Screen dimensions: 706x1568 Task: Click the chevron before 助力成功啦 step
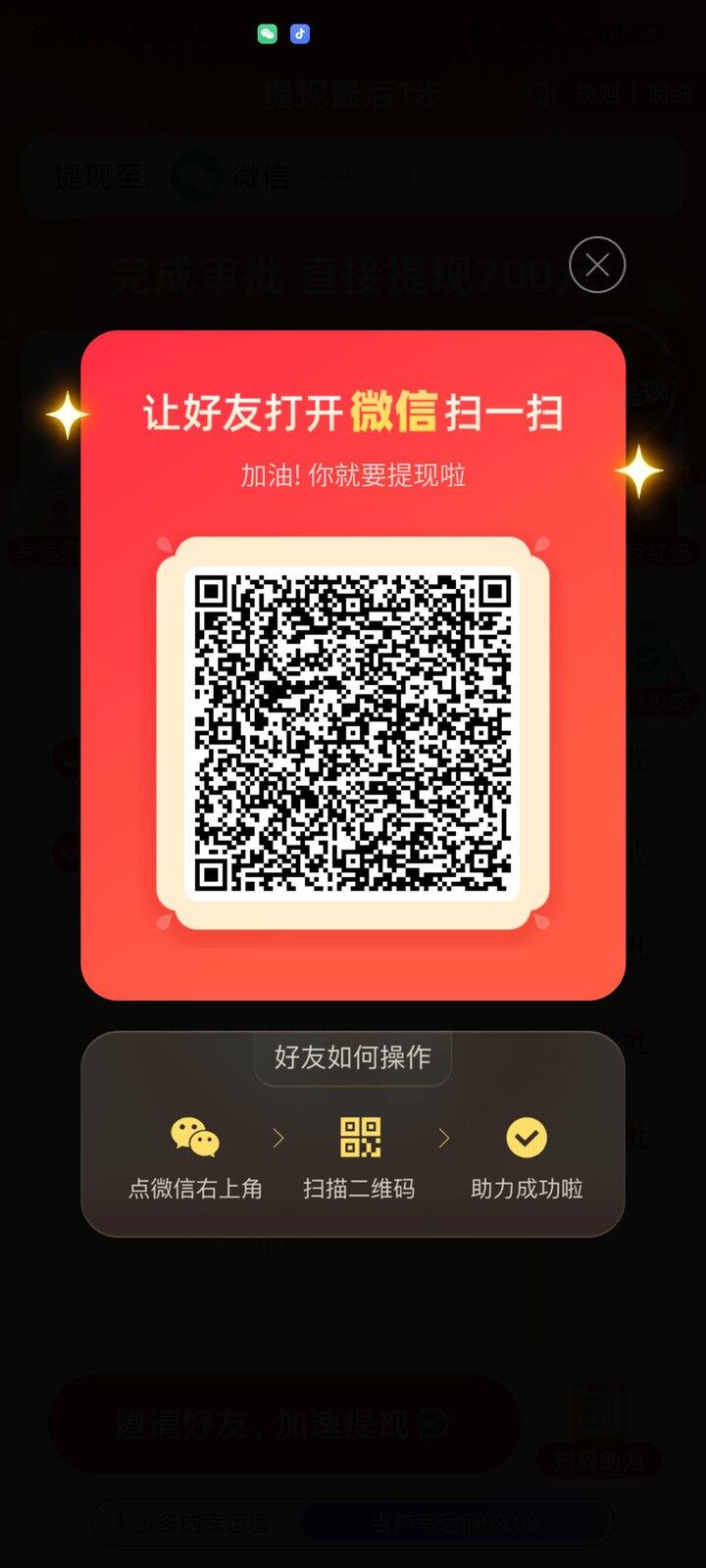point(443,1137)
